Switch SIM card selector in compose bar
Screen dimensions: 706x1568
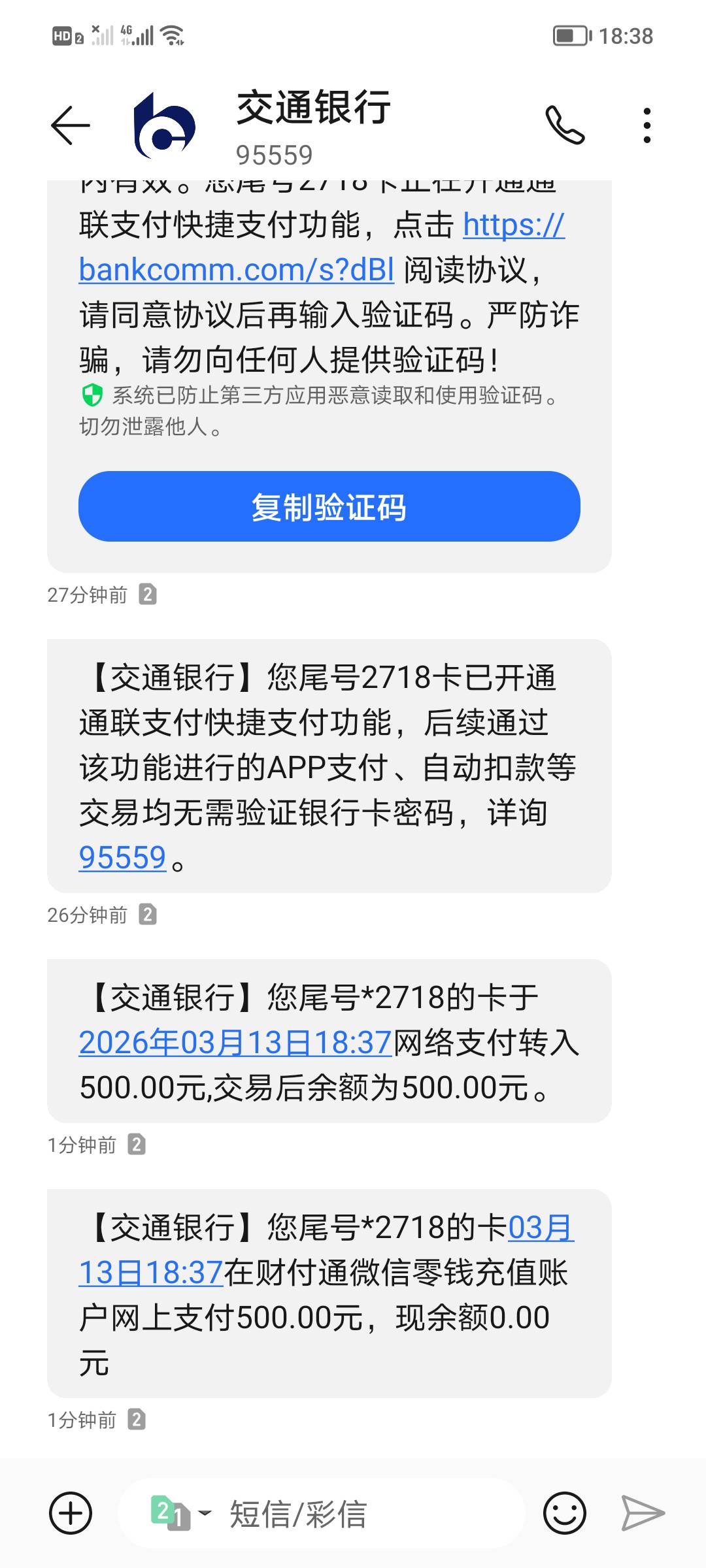point(181,1513)
